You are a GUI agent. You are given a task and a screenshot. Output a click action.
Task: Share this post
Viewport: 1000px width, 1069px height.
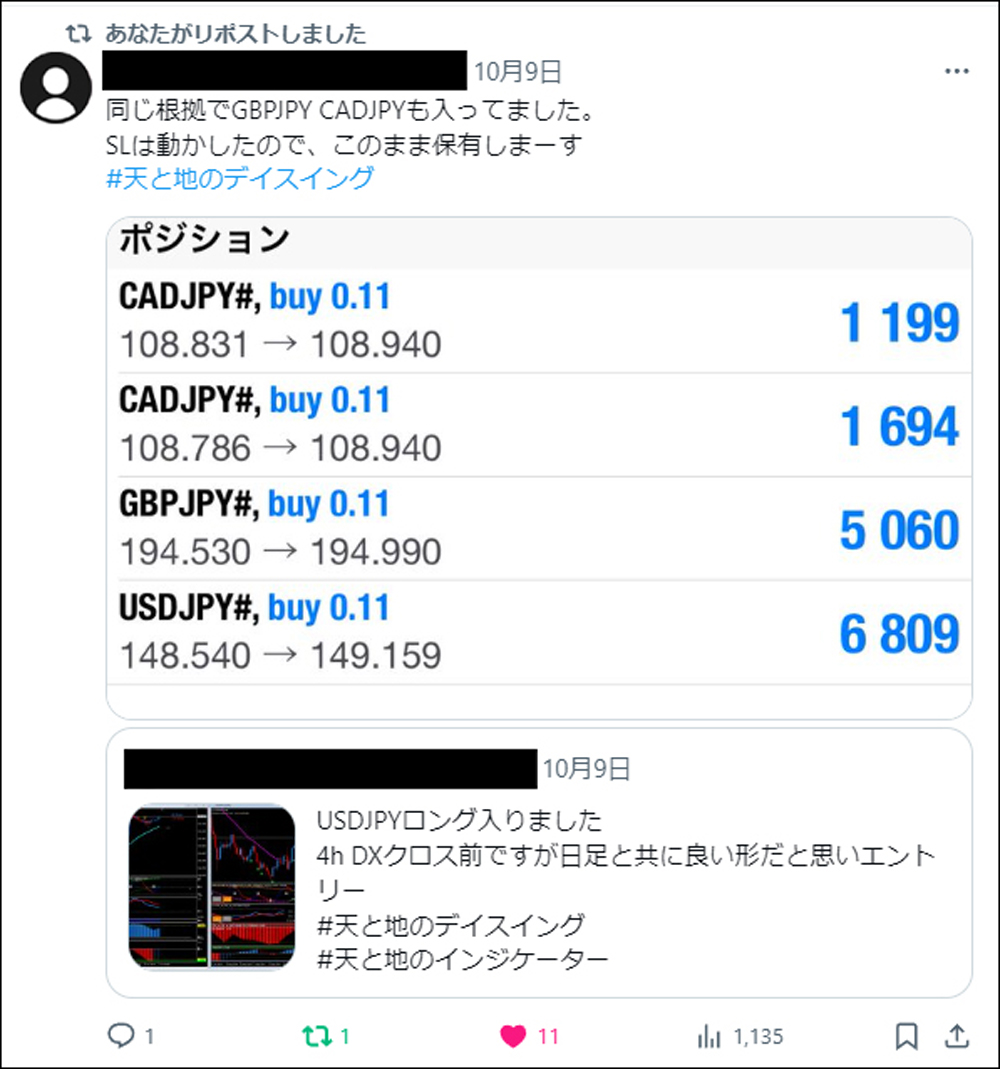956,1036
